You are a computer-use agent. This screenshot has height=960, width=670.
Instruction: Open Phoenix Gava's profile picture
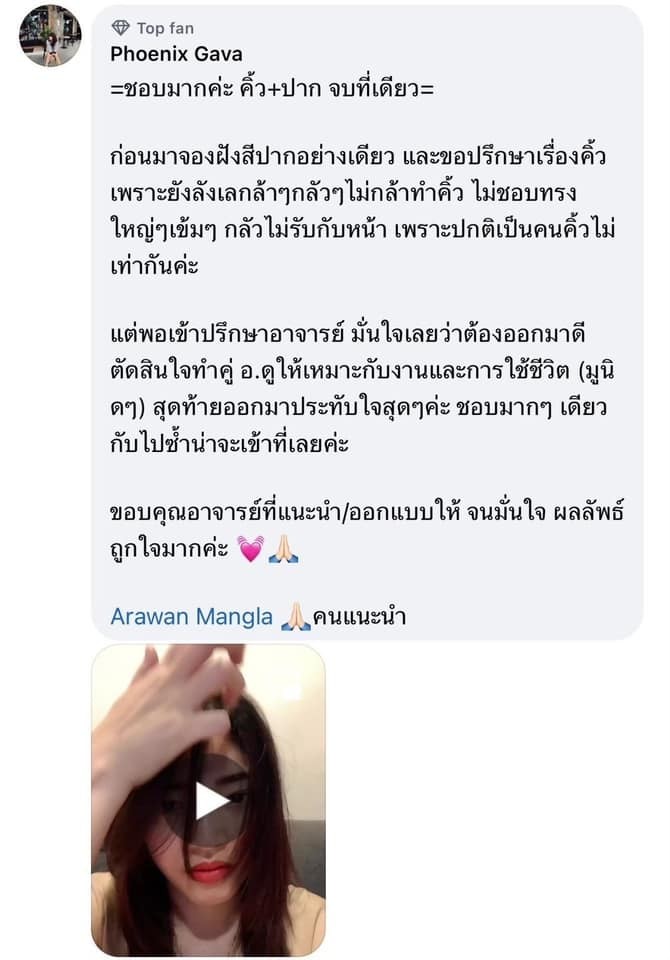click(50, 35)
